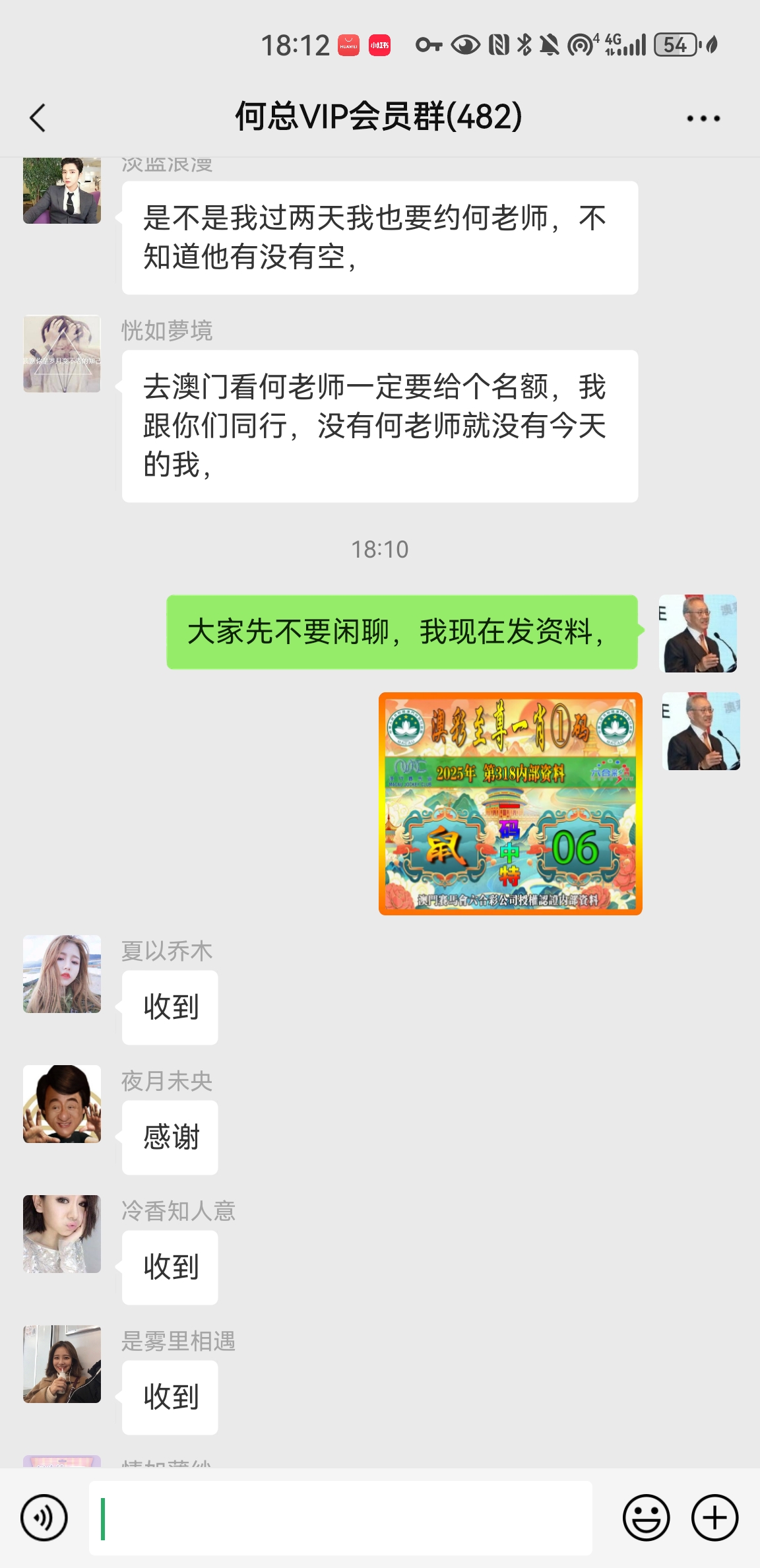Open the 澳彩至尊一肖 lottery image
760x1568 pixels.
(510, 804)
